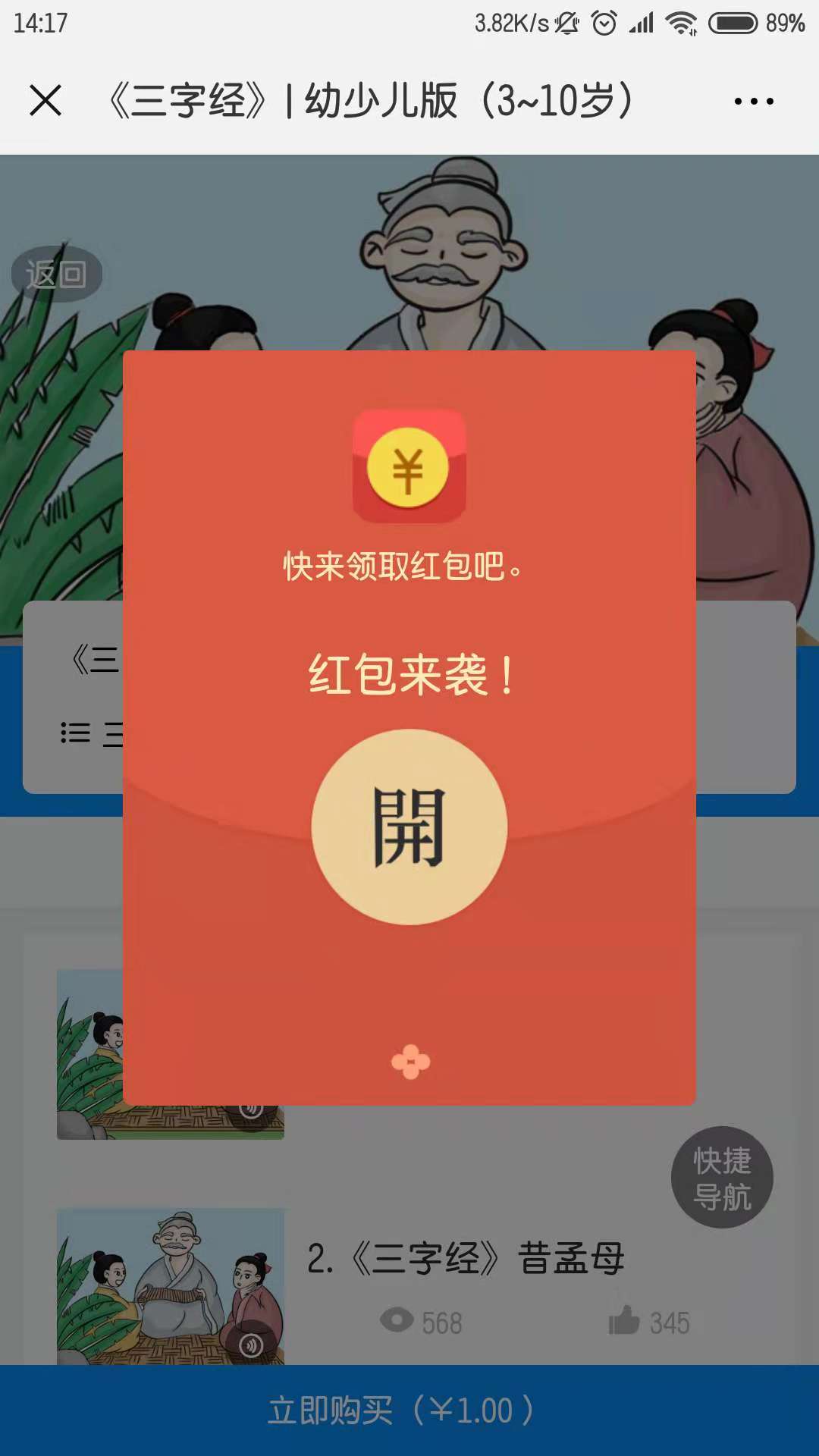Like lesson 2 with the thumbs-up icon

coord(625,1321)
